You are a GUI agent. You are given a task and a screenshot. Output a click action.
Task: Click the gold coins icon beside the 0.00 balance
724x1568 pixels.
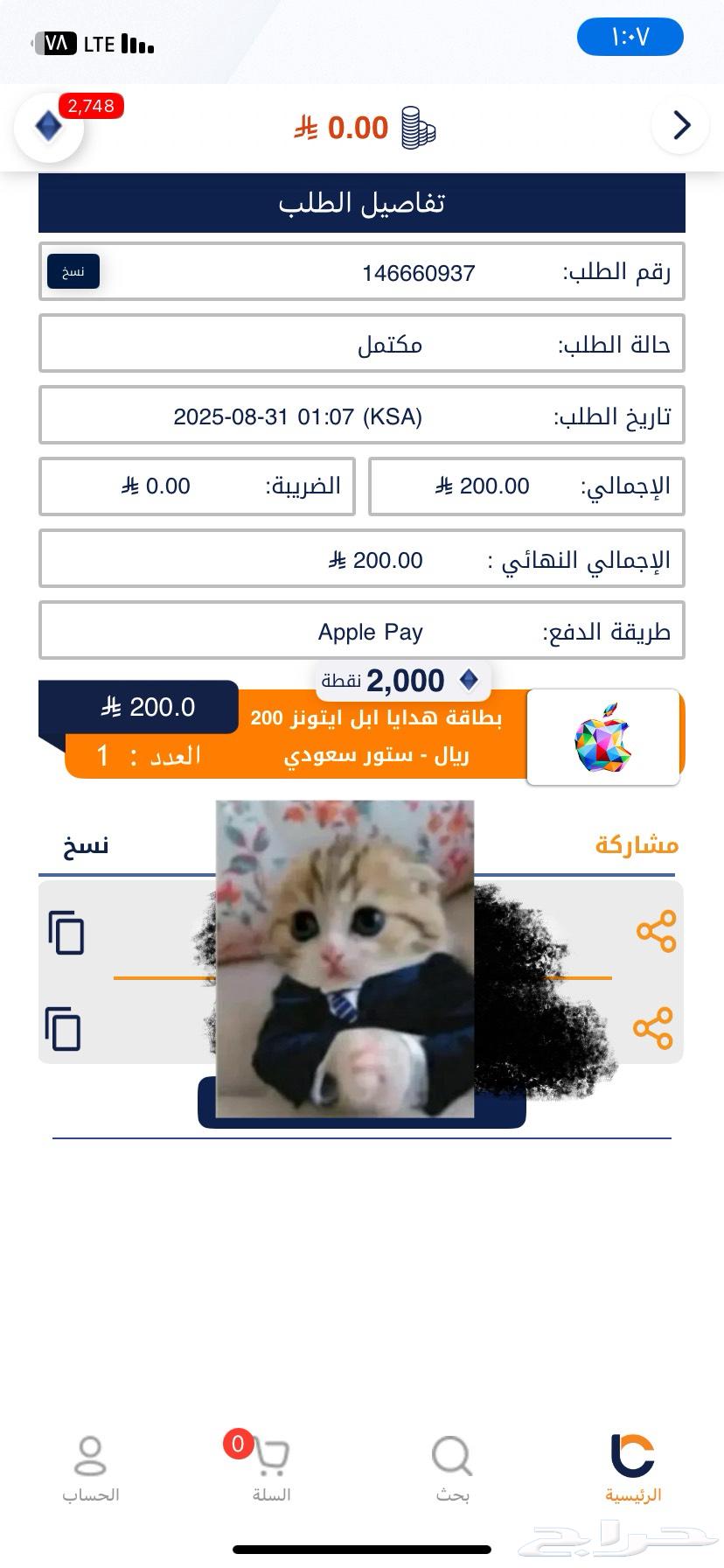[415, 128]
